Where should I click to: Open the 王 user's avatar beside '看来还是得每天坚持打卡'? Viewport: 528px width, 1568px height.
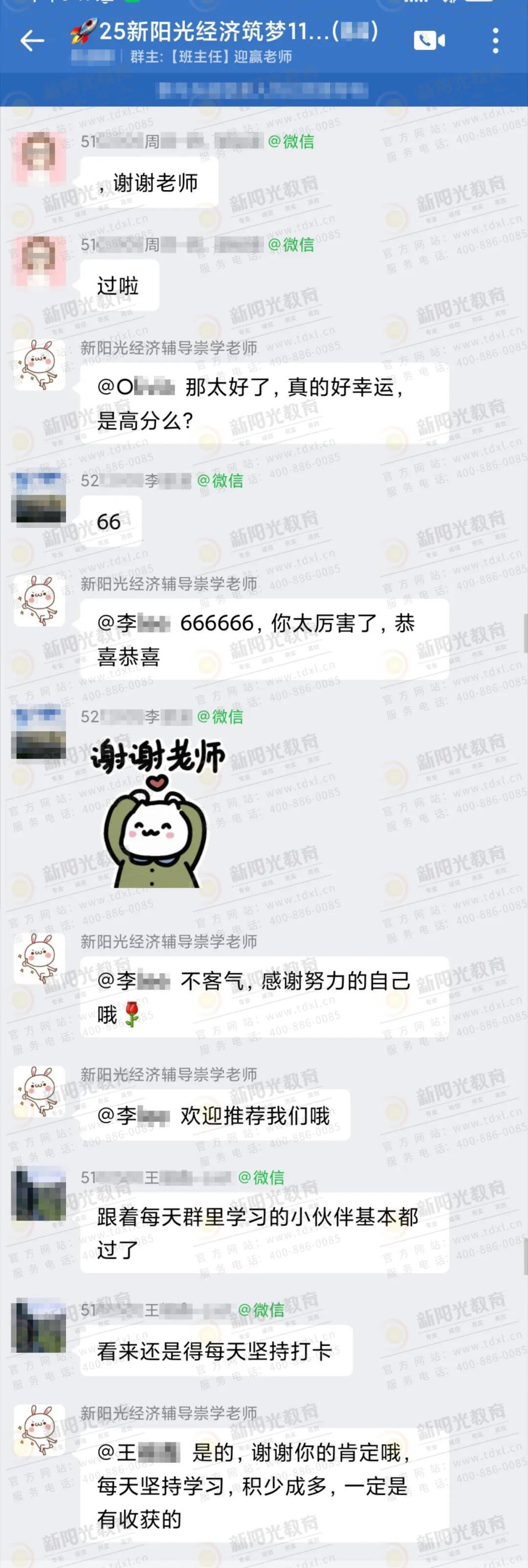[x=39, y=1326]
